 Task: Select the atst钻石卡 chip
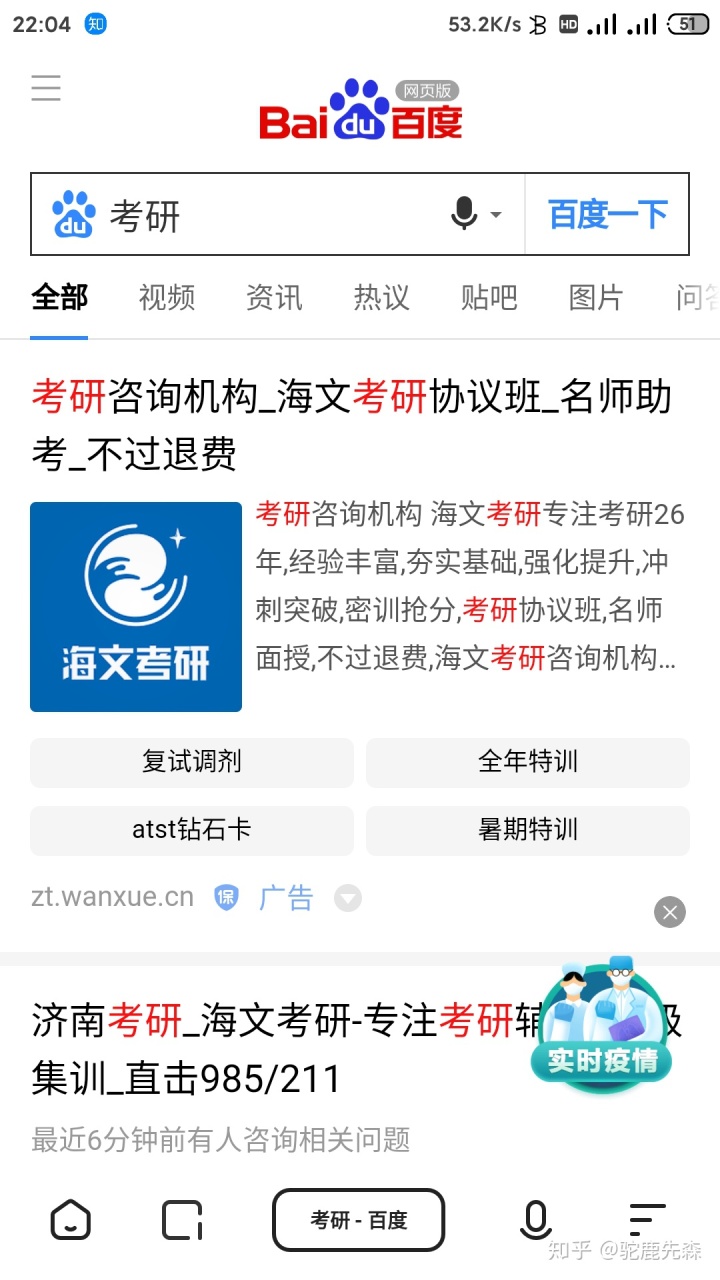(x=191, y=830)
